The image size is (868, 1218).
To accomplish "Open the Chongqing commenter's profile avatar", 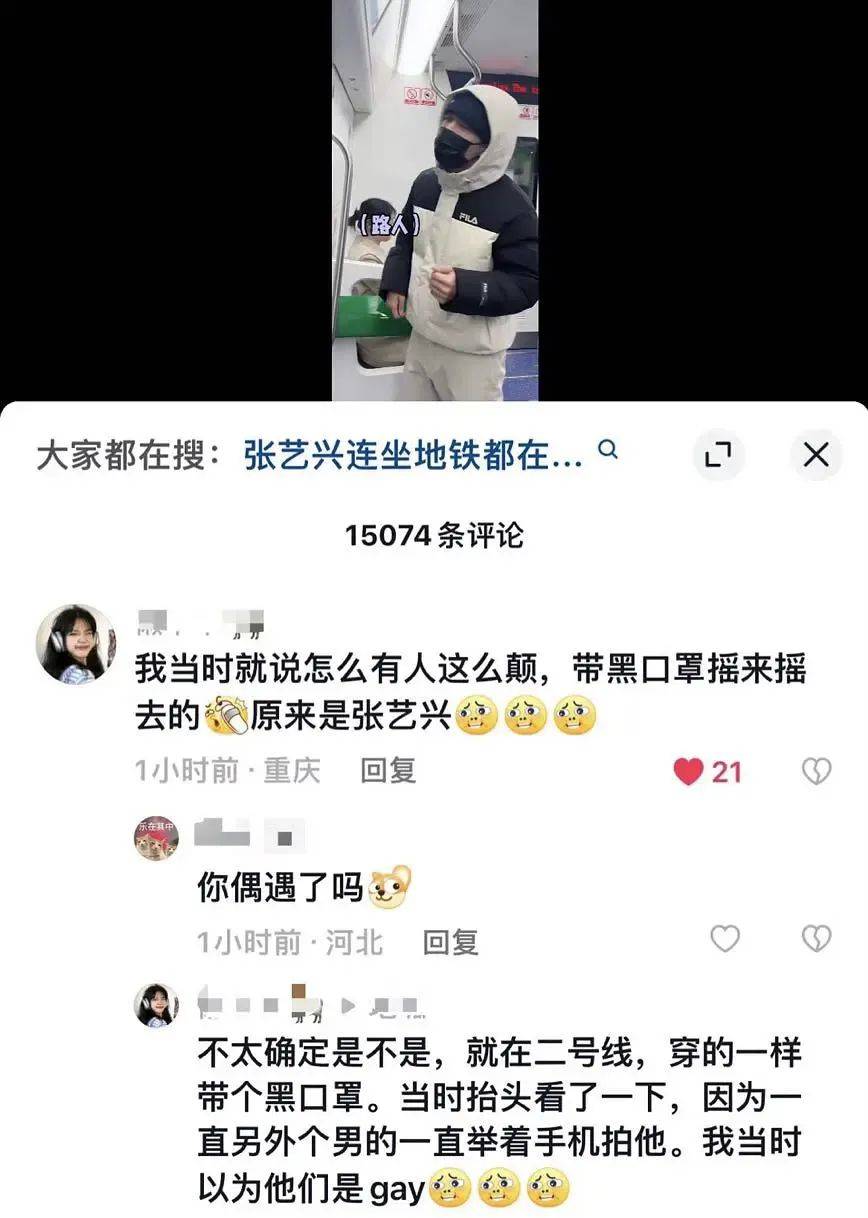I will tap(75, 645).
